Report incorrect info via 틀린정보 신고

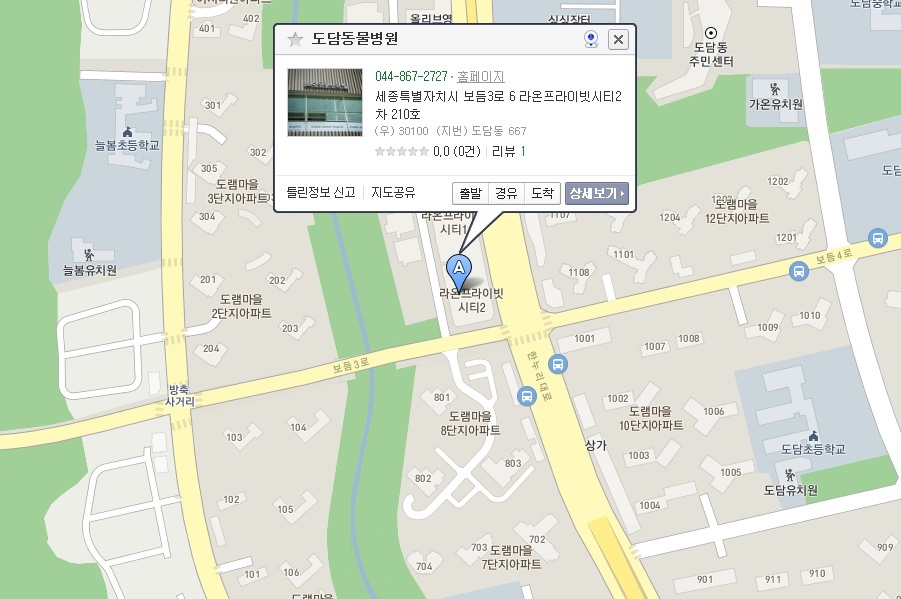[x=321, y=192]
